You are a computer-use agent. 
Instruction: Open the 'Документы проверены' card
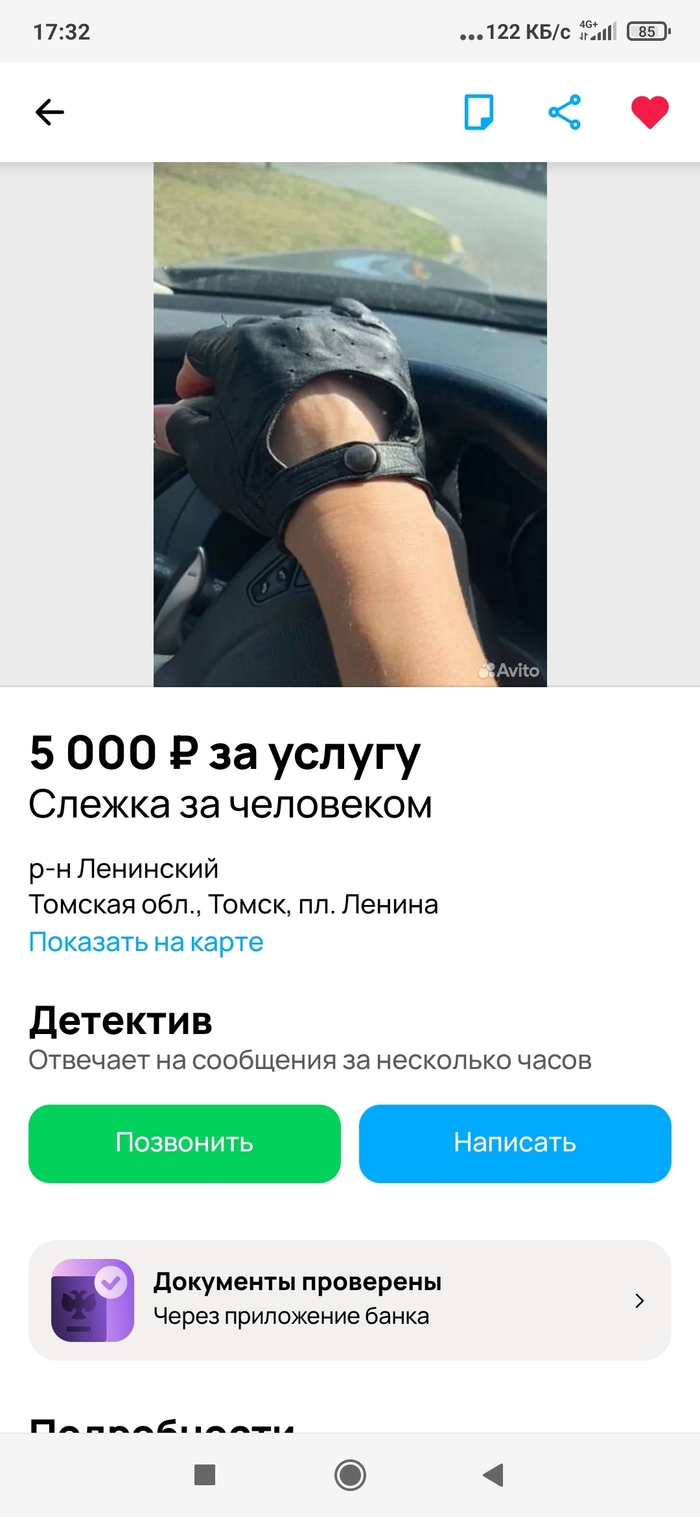(x=350, y=1300)
